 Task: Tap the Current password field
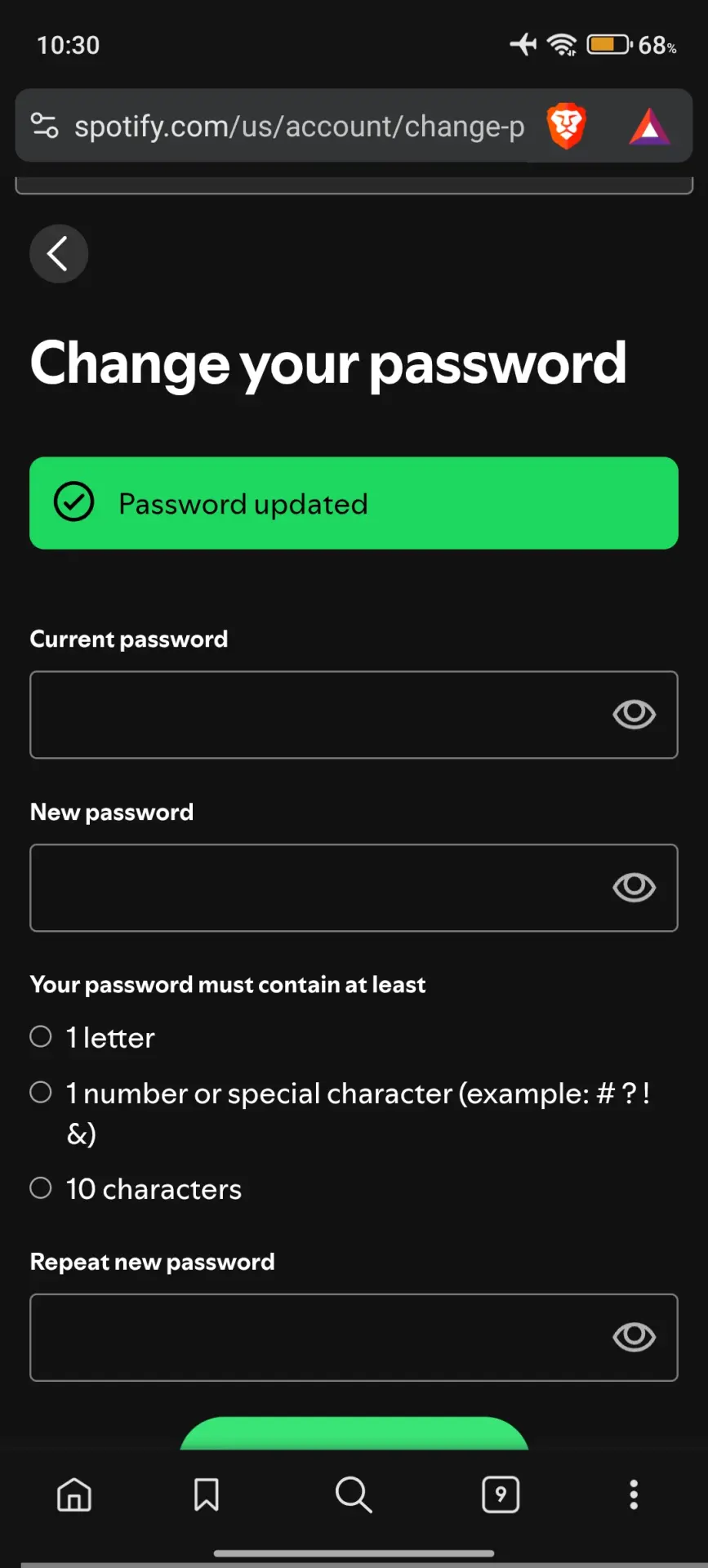[354, 715]
